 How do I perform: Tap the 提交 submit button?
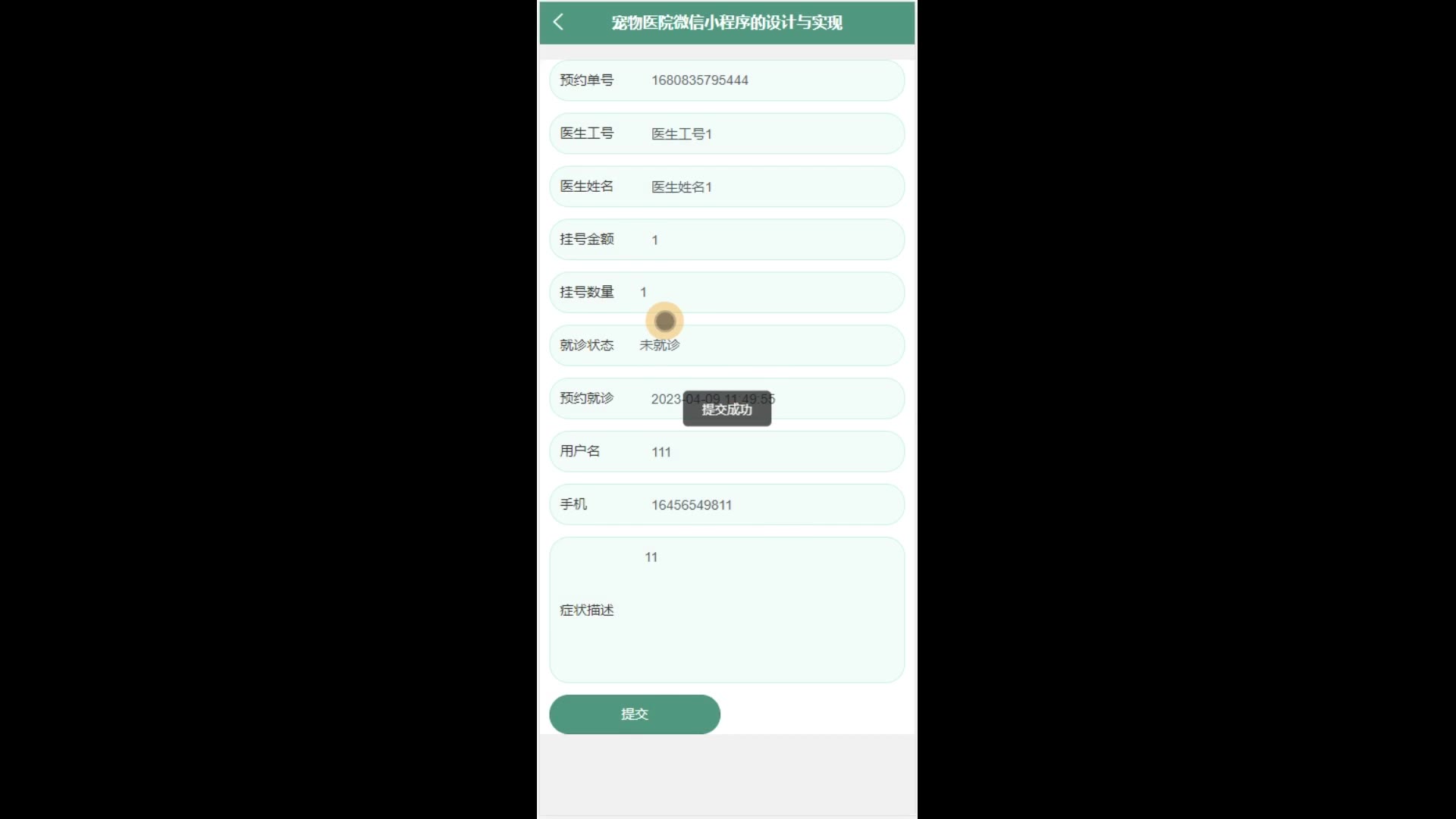[x=634, y=714]
